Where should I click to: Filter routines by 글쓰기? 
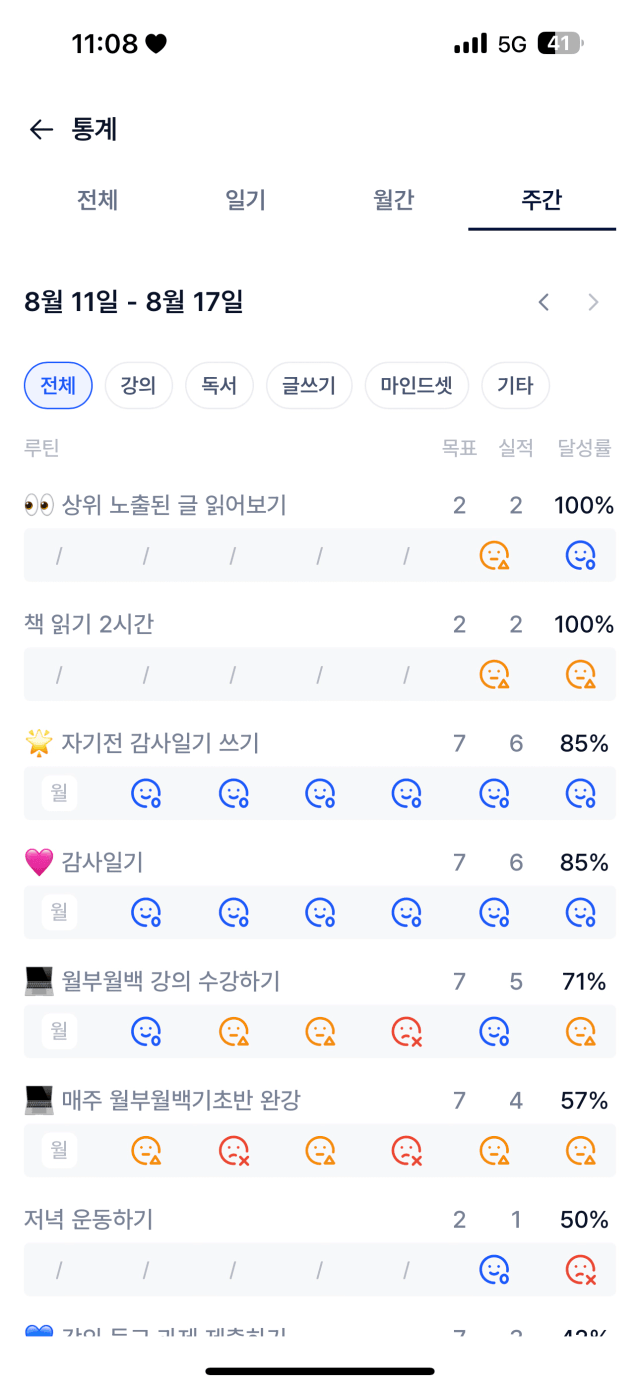[x=309, y=386]
